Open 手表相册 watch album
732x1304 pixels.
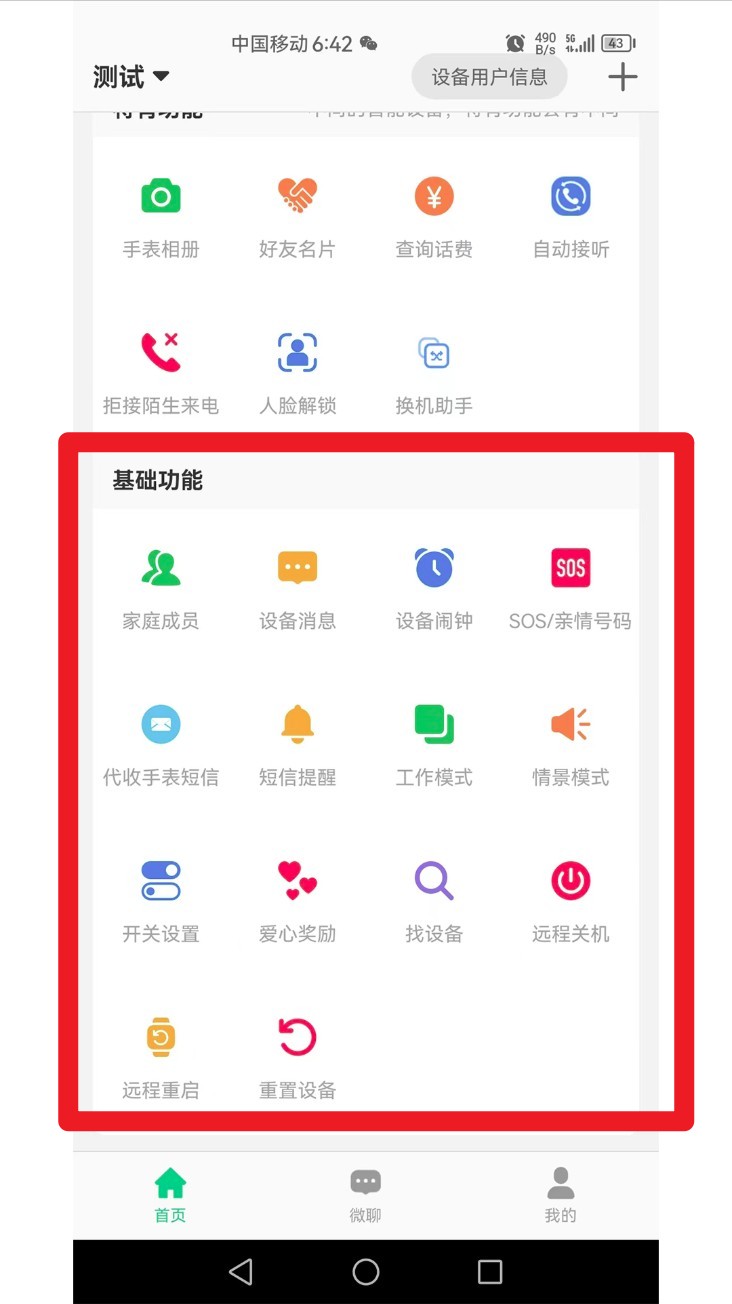[x=160, y=216]
